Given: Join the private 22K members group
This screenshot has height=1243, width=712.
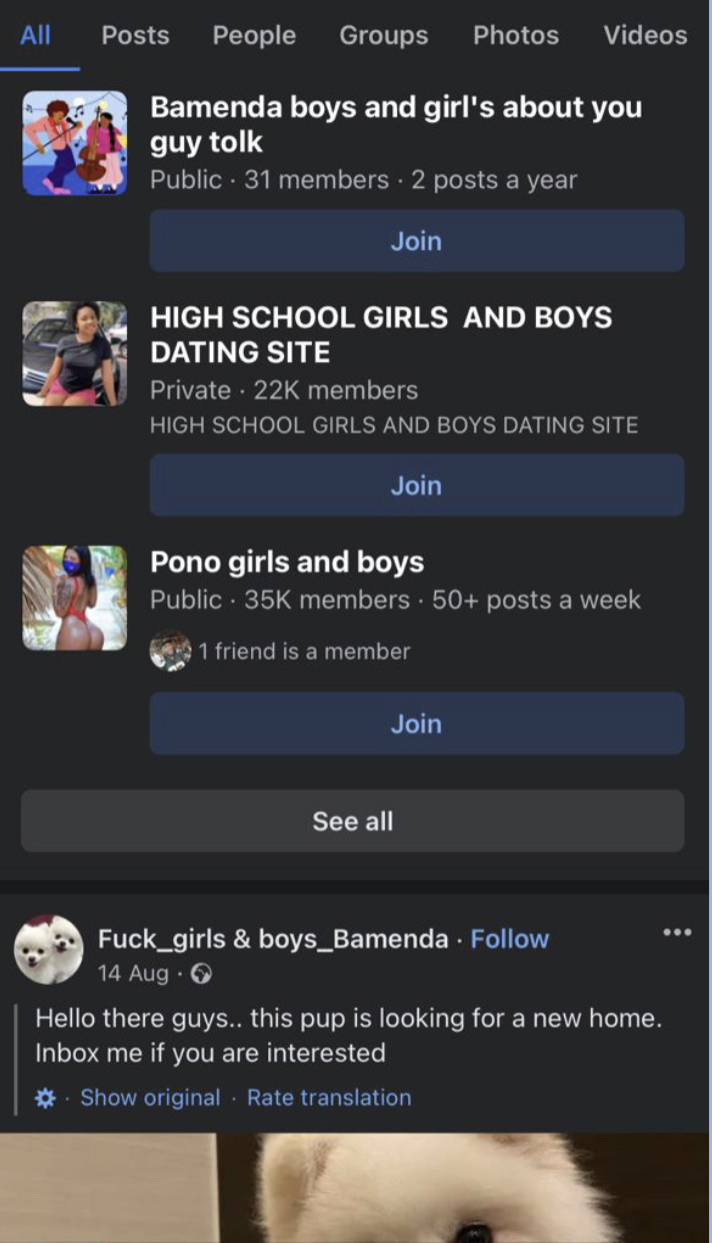Looking at the screenshot, I should pos(416,486).
